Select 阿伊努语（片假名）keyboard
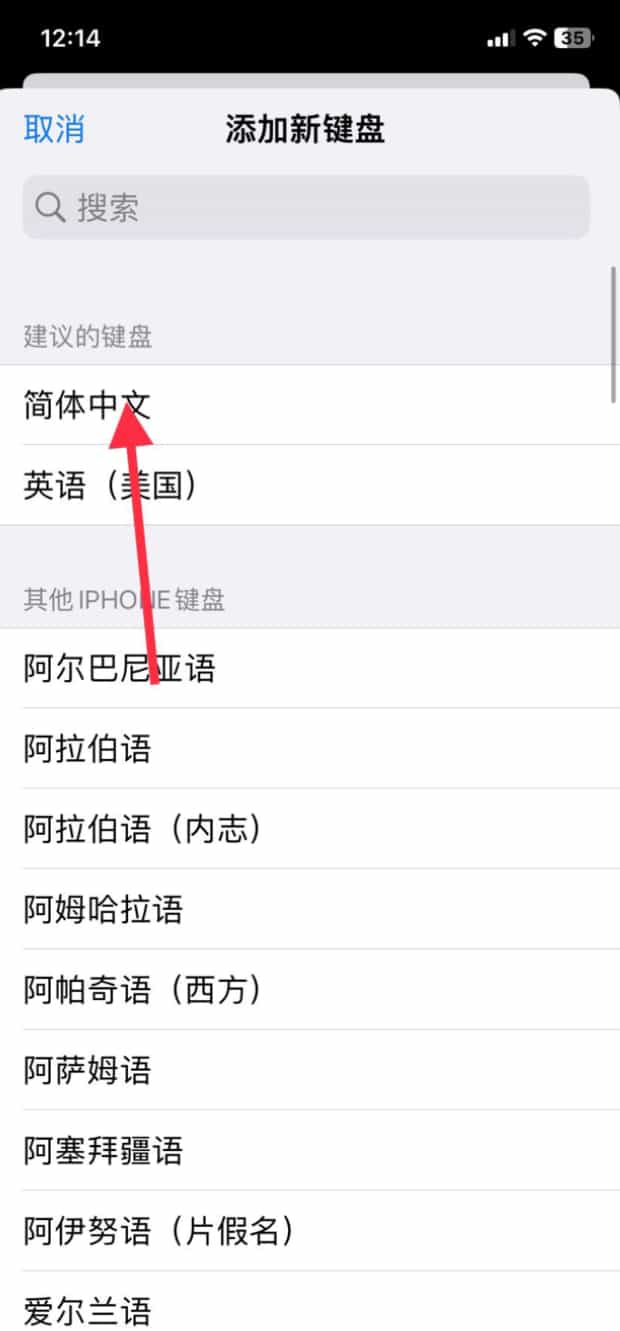Viewport: 620px width, 1331px height. pyautogui.click(x=310, y=1231)
